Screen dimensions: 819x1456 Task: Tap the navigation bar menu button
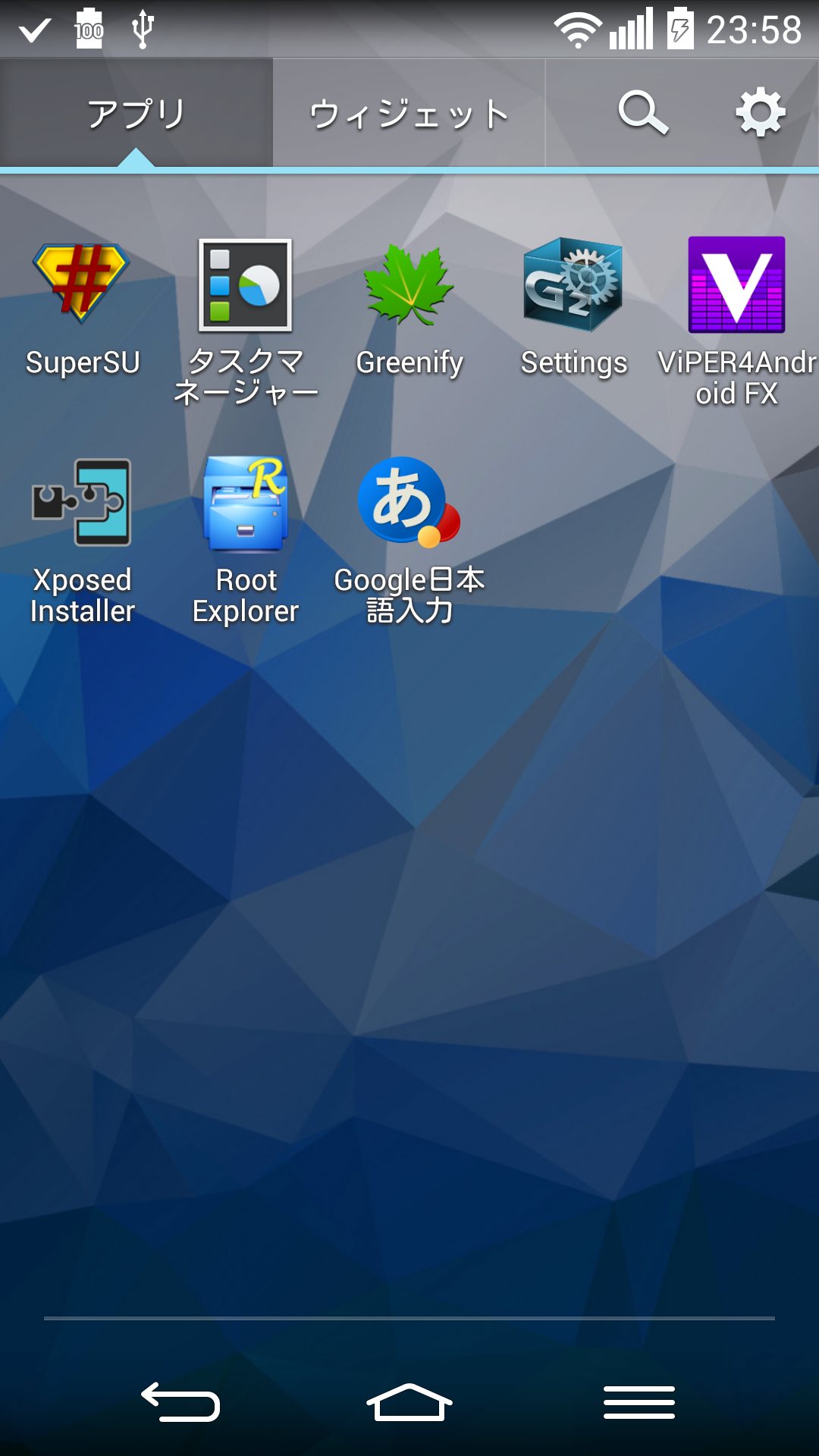[x=639, y=1401]
